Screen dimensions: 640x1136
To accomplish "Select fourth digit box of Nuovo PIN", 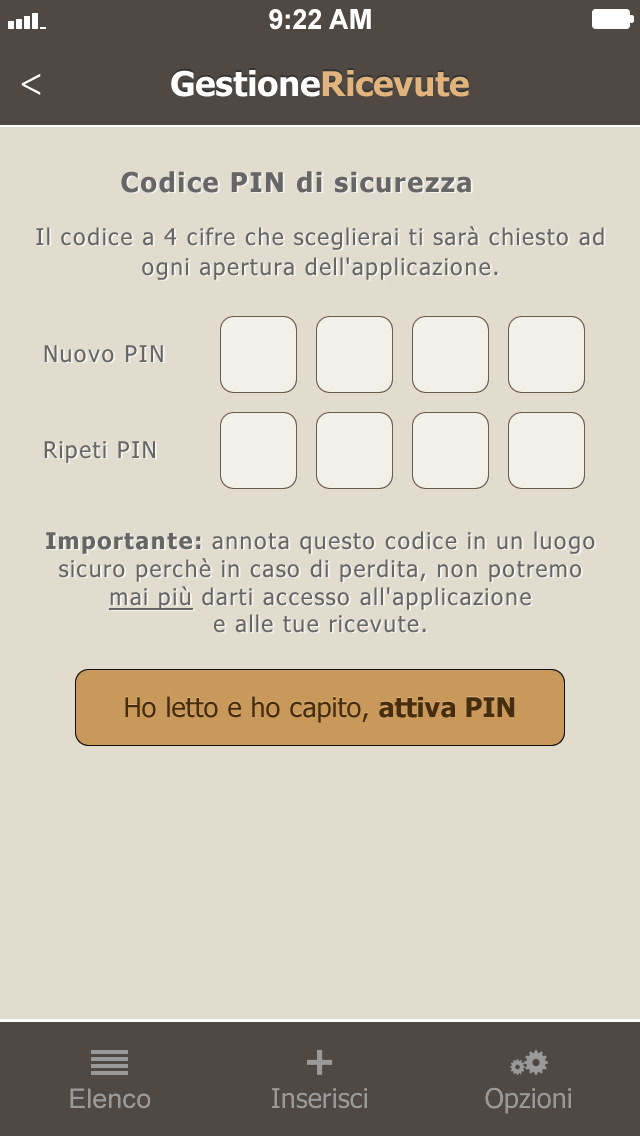I will pyautogui.click(x=546, y=354).
